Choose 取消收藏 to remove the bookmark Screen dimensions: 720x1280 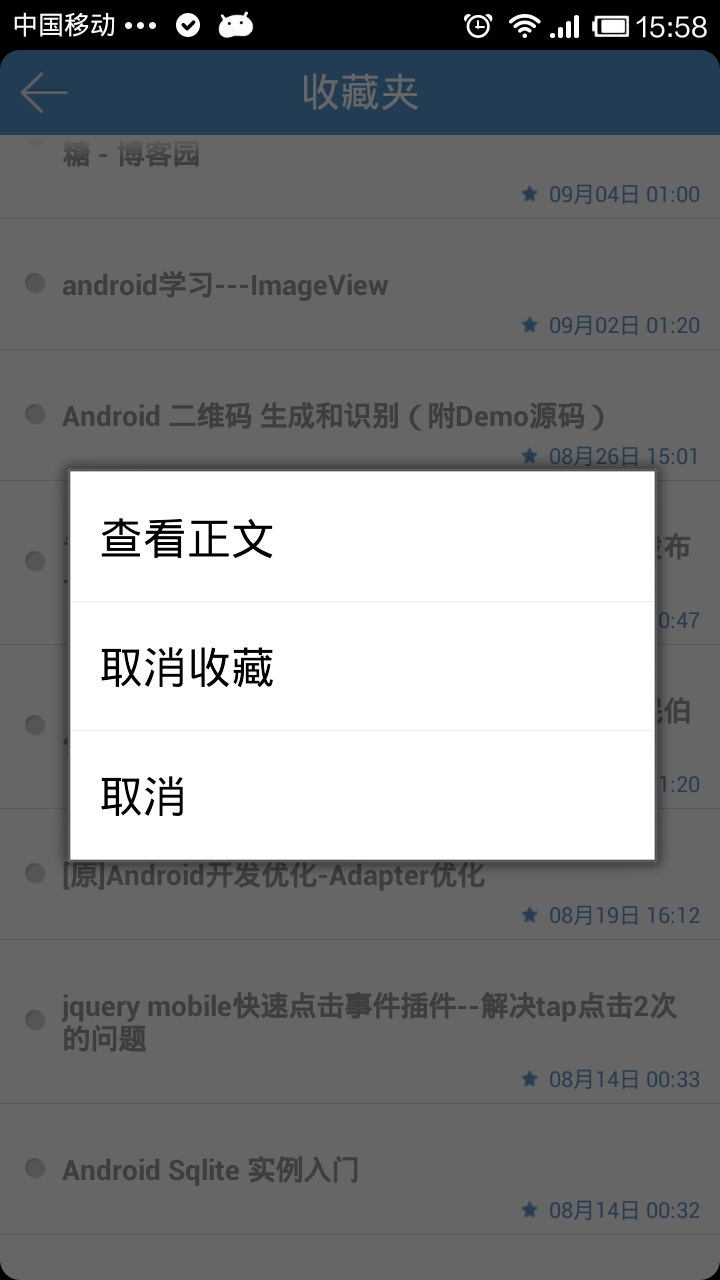click(362, 666)
